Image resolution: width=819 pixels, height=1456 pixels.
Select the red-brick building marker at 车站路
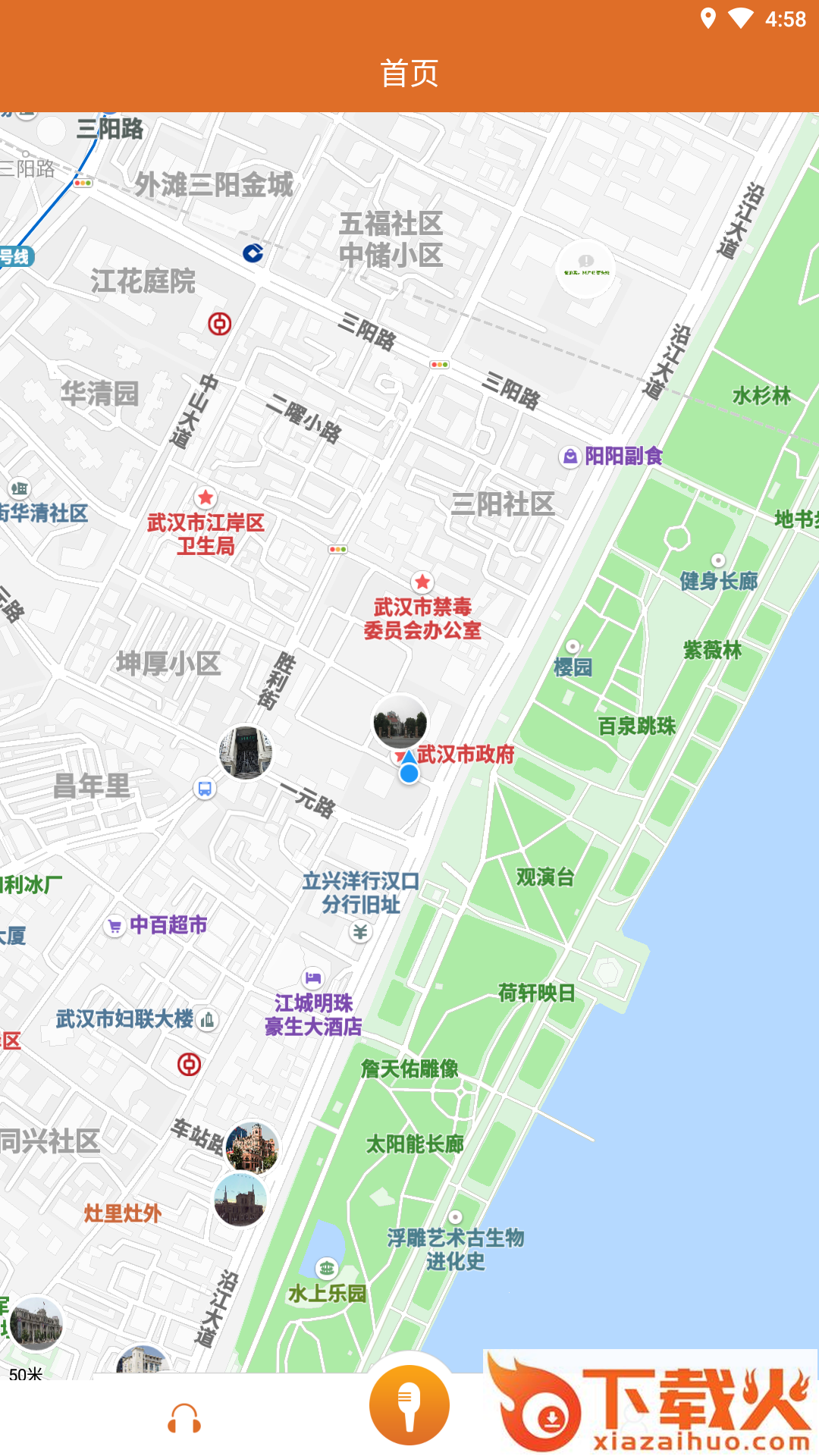pyautogui.click(x=253, y=1148)
